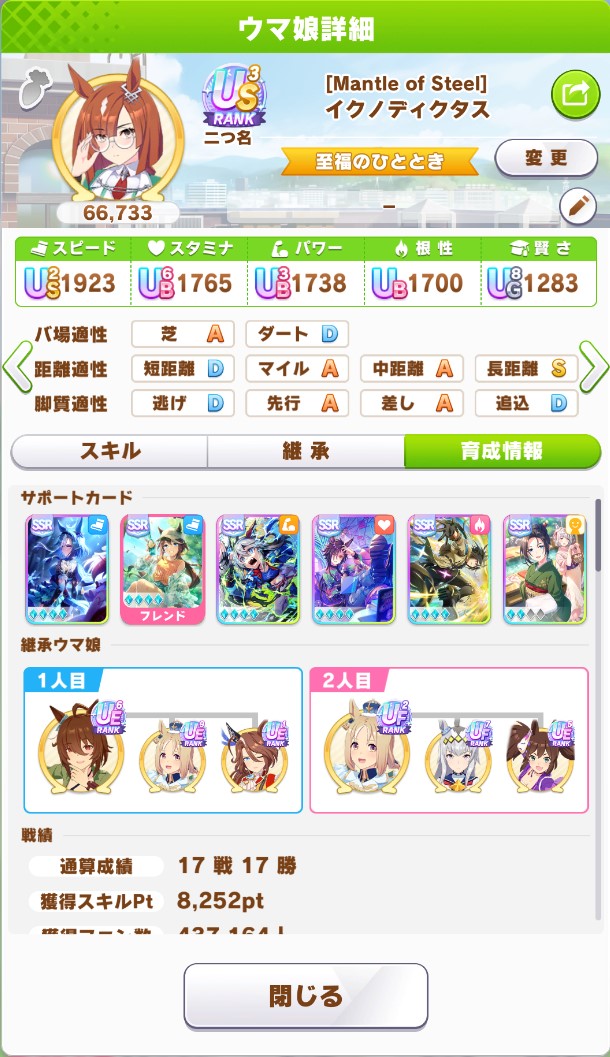Switch to the 継承 tab
610x1057 pixels.
coord(305,451)
